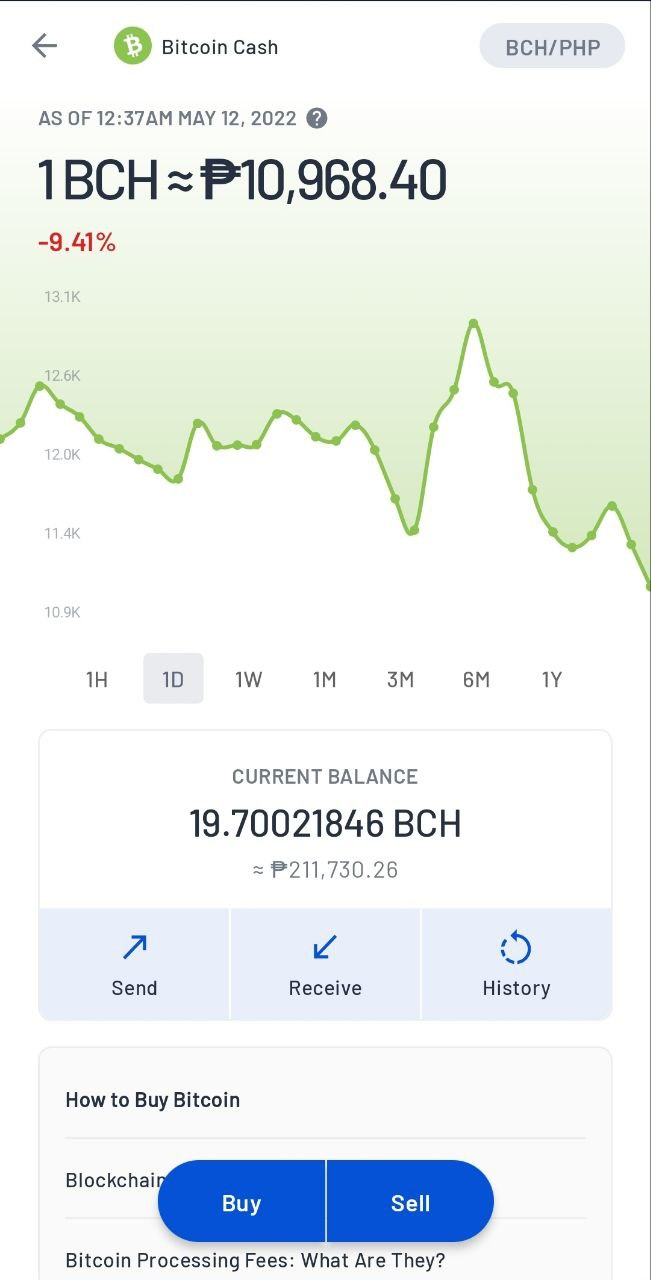This screenshot has width=651, height=1280.
Task: Switch chart to the 1H range
Action: 97,679
